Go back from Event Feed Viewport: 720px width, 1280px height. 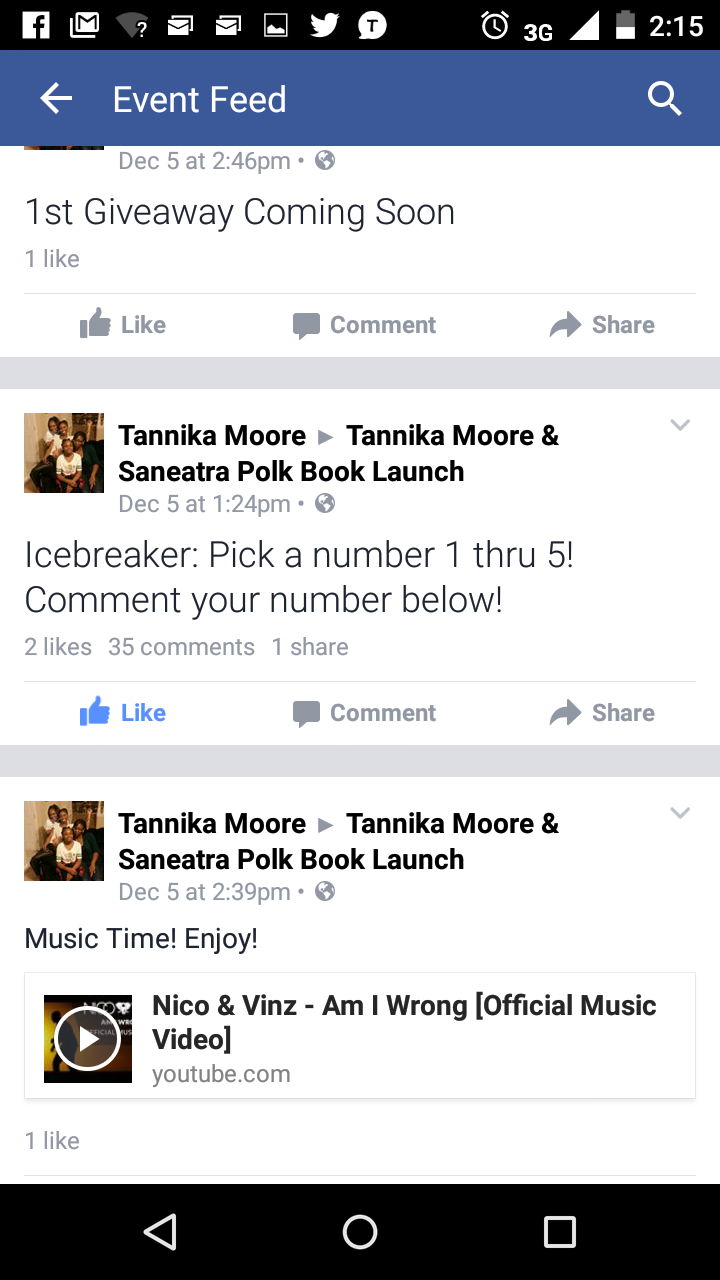[56, 99]
